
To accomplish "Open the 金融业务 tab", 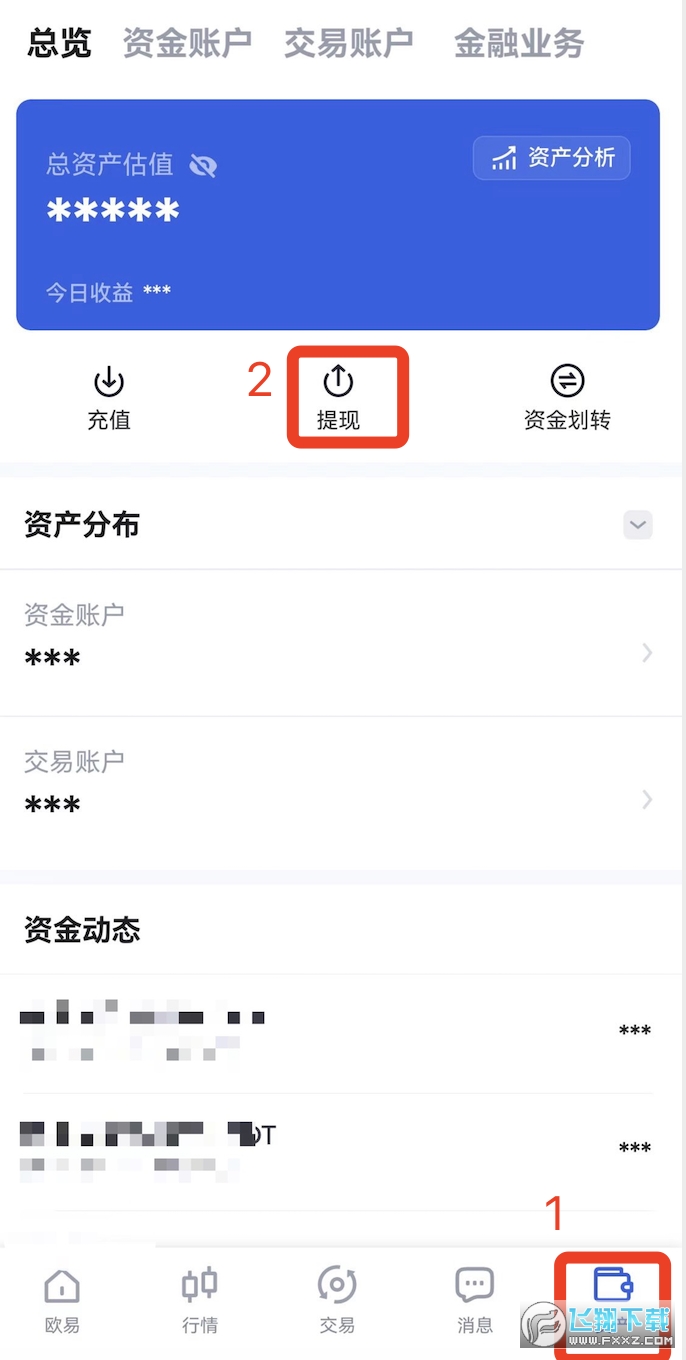I will (x=518, y=43).
